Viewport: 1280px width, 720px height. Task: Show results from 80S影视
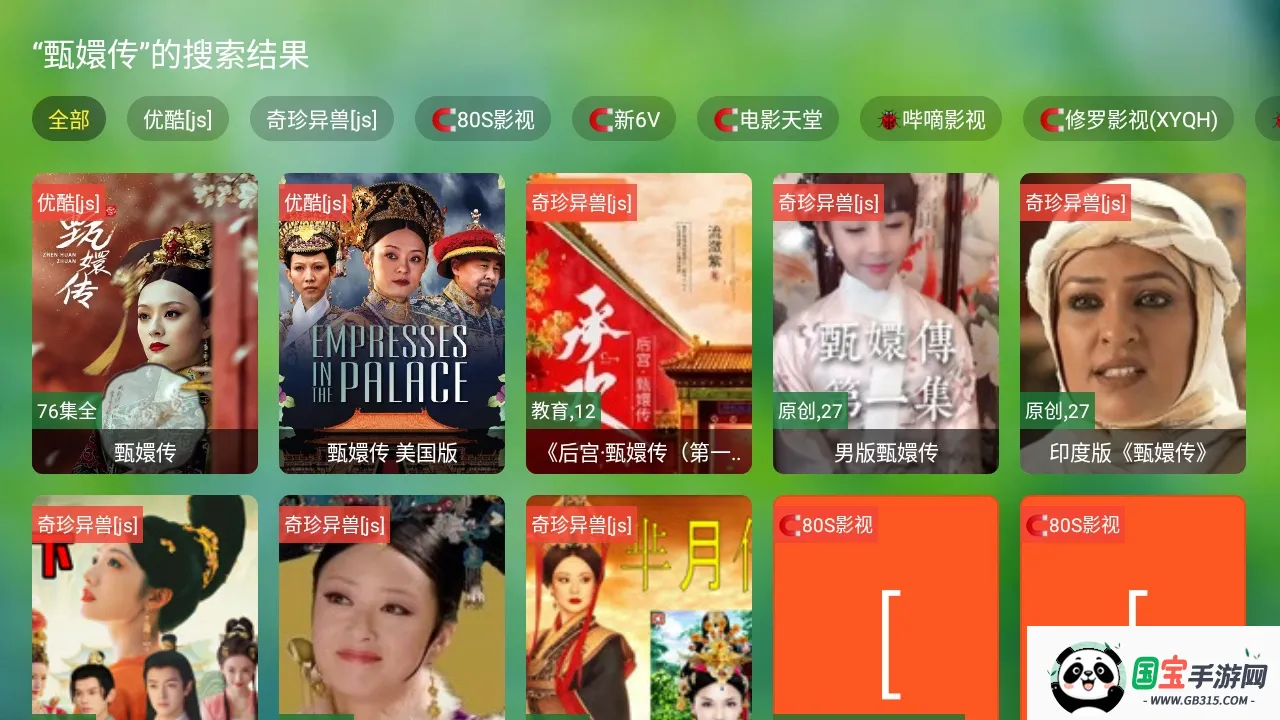tap(483, 120)
